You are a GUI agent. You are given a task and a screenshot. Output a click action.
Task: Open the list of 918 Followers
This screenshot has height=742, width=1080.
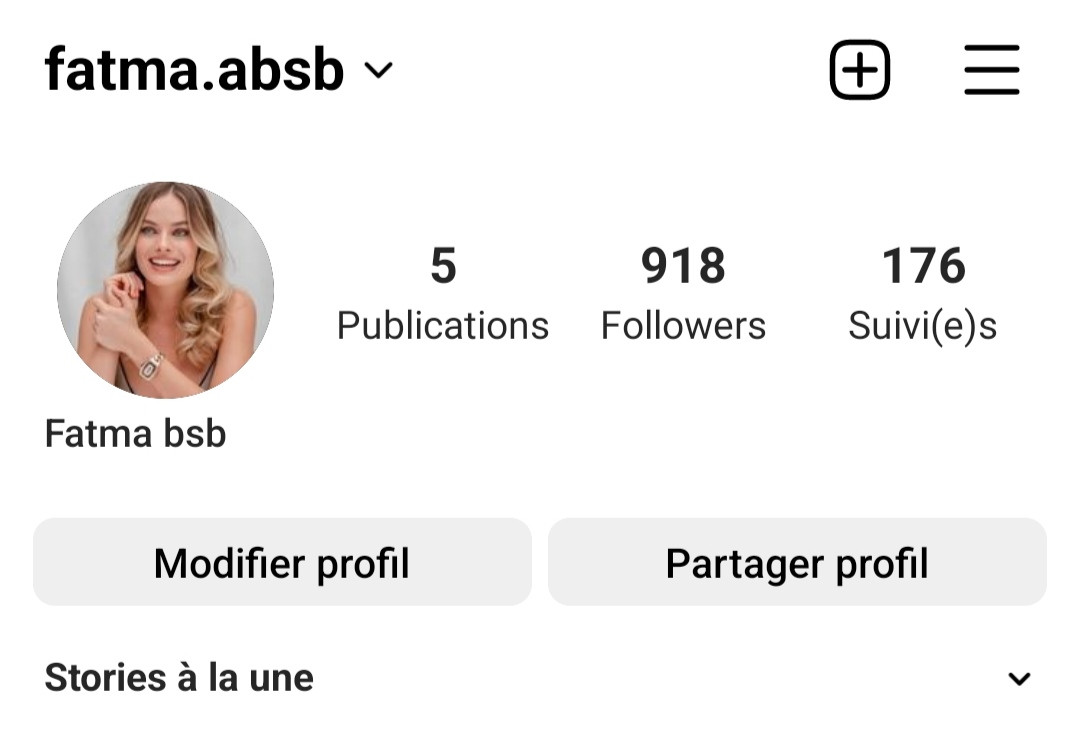coord(683,293)
